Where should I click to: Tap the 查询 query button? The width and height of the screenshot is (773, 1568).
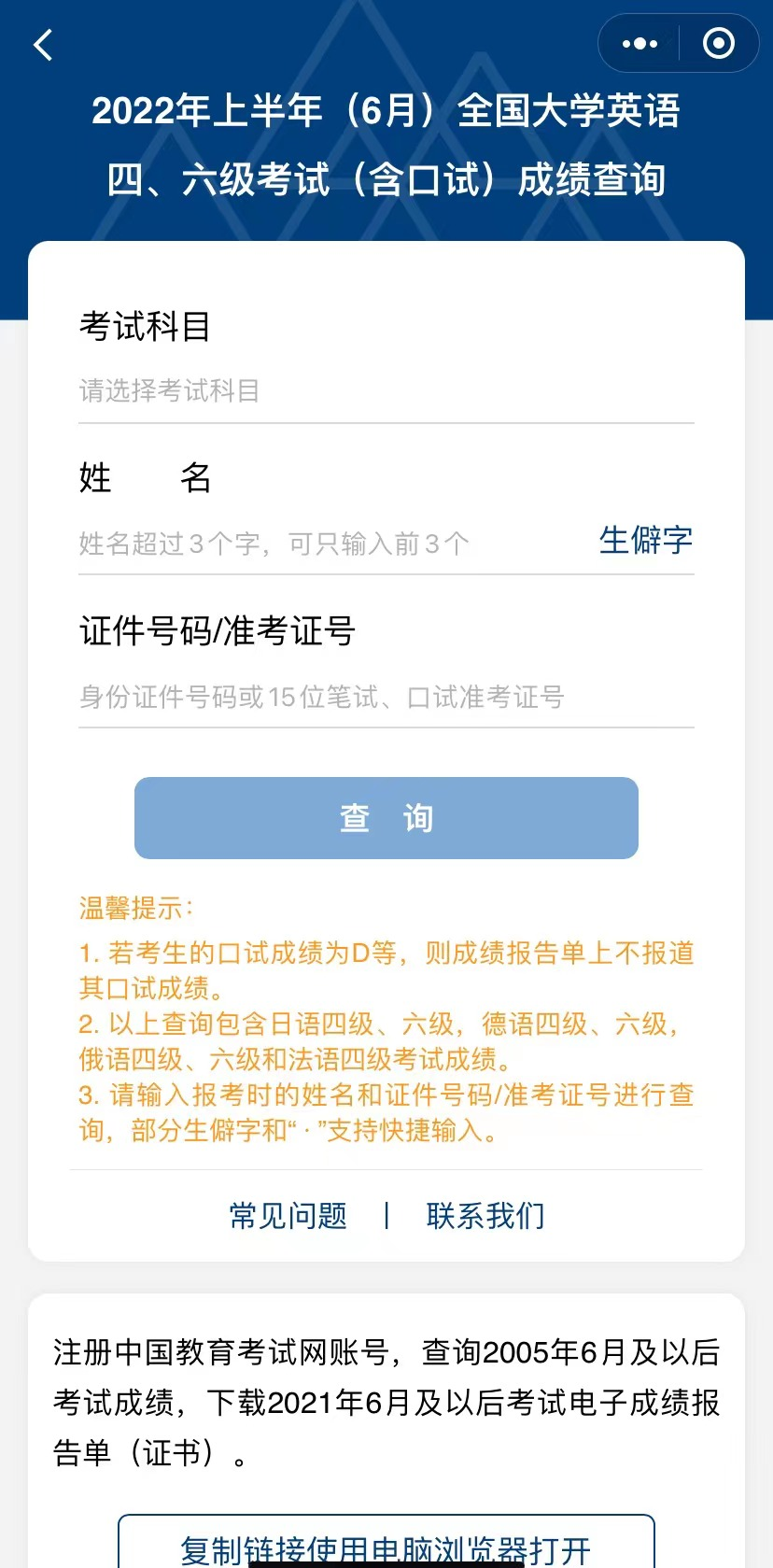click(386, 818)
